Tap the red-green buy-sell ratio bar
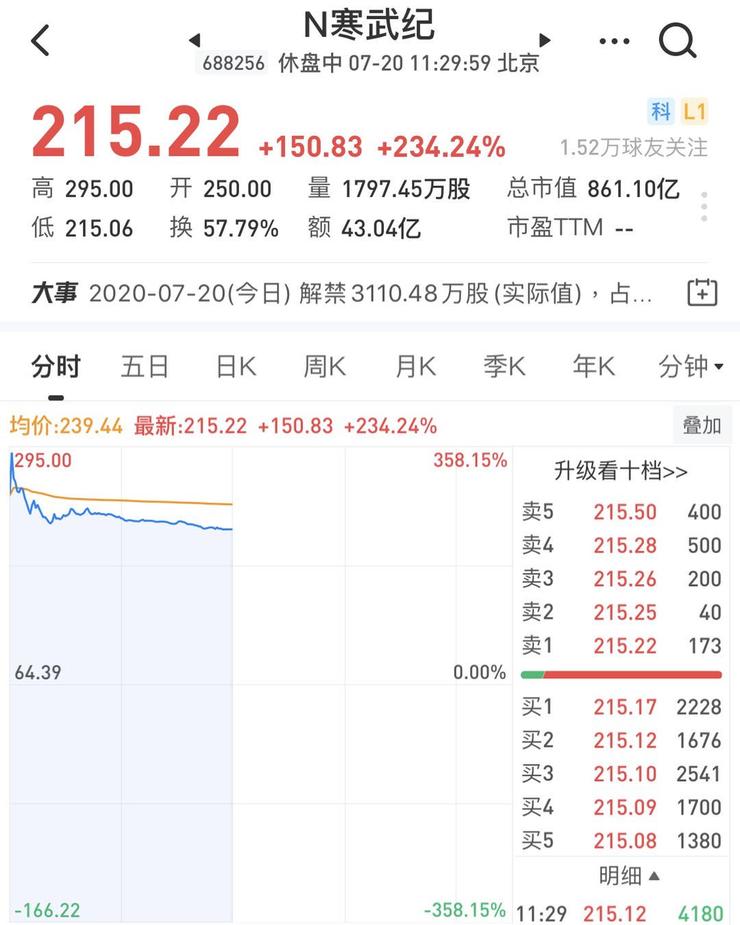The width and height of the screenshot is (740, 925). point(621,674)
